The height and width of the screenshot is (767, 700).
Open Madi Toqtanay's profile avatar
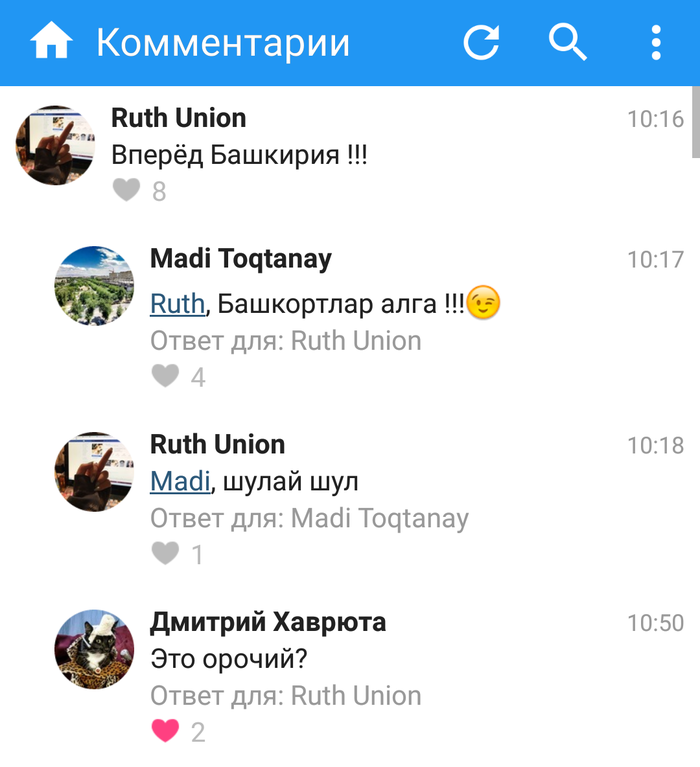click(x=93, y=286)
